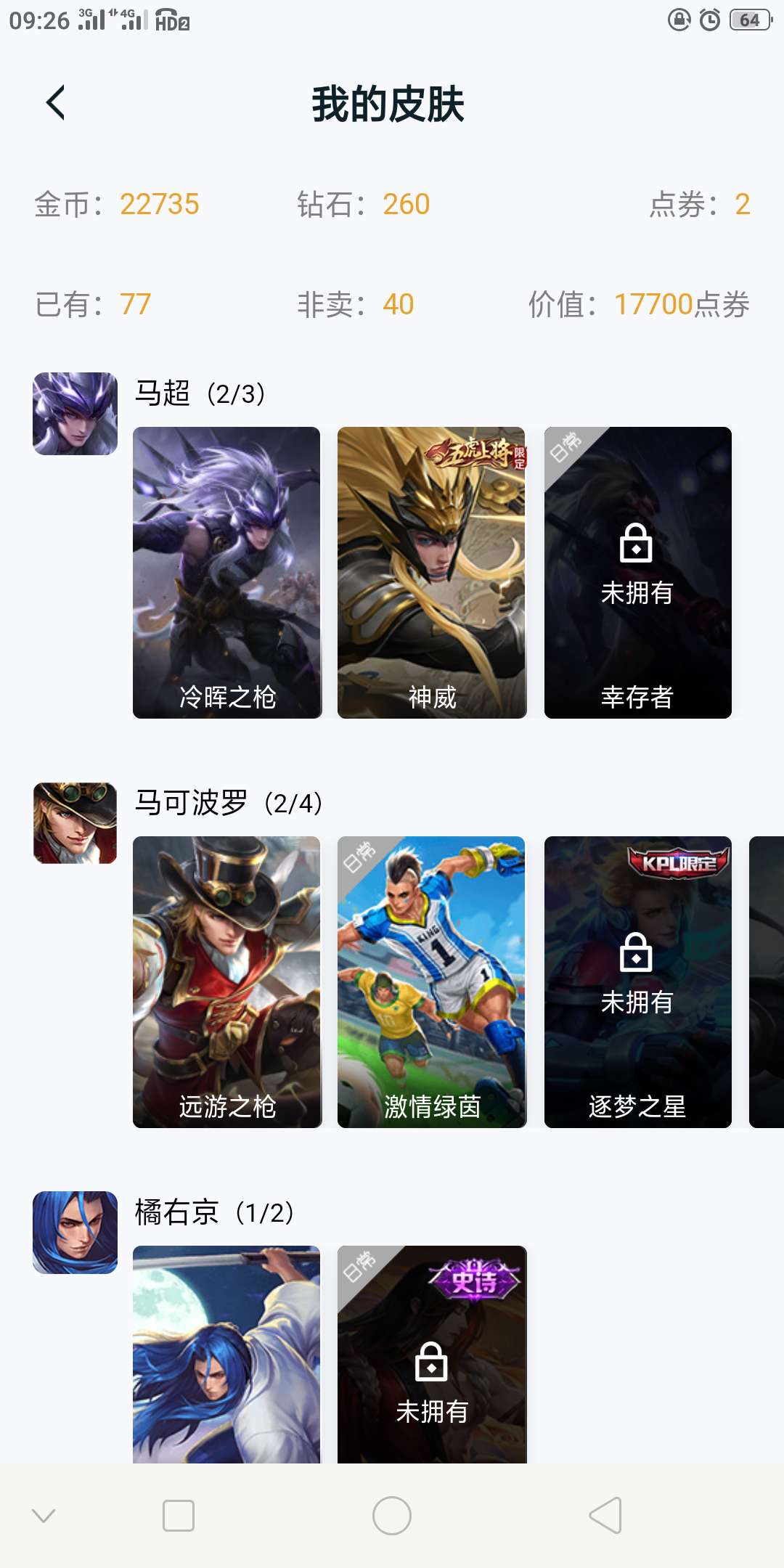Tap the 橘右京 hero avatar

(75, 1233)
